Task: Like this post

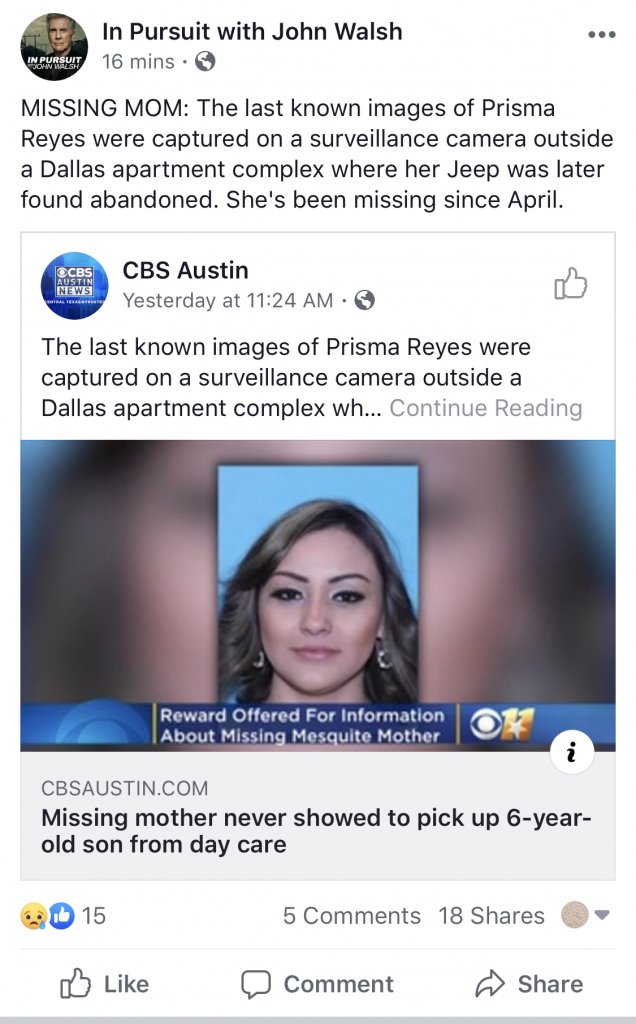Action: coord(105,984)
